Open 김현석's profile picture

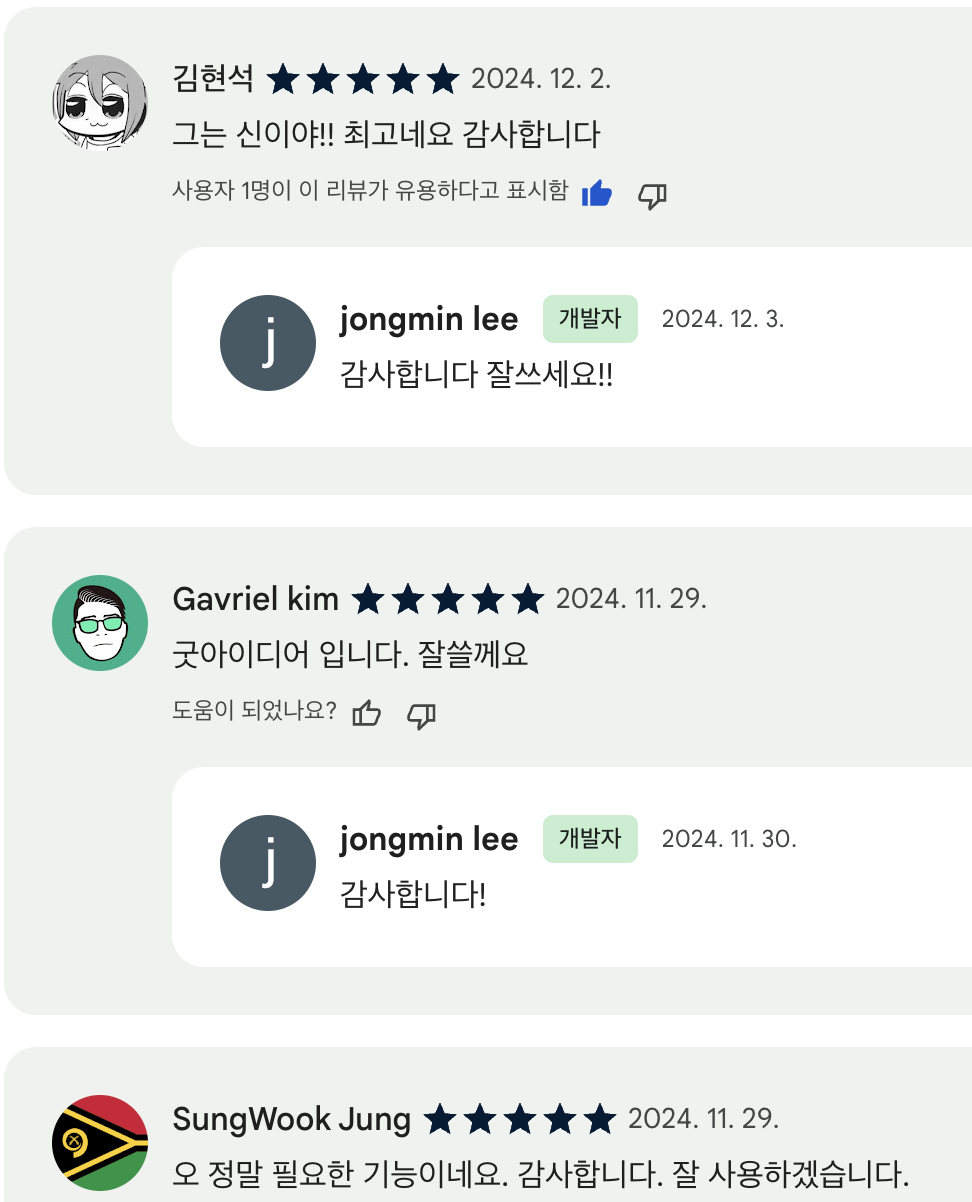99,103
